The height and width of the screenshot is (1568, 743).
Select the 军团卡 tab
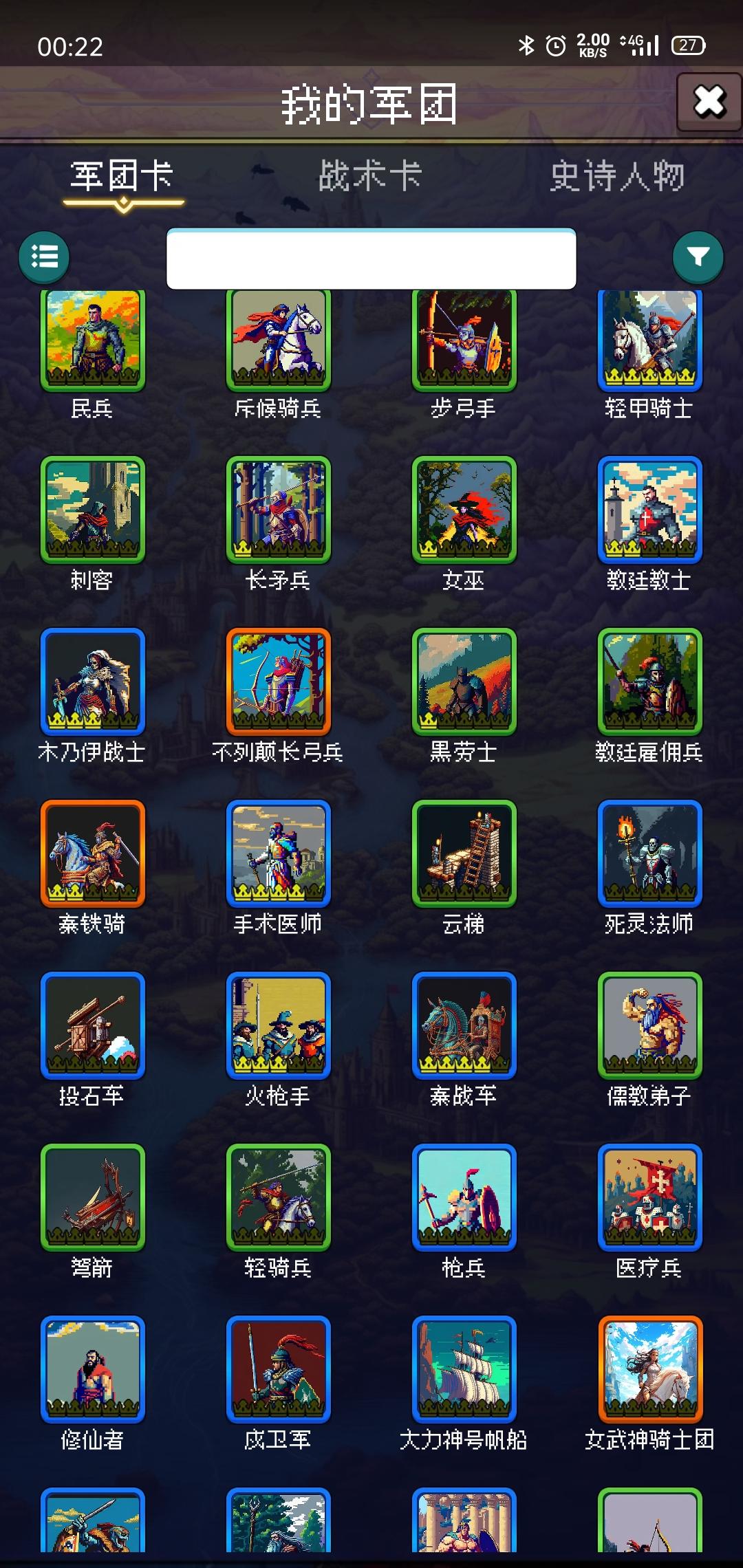(x=122, y=176)
